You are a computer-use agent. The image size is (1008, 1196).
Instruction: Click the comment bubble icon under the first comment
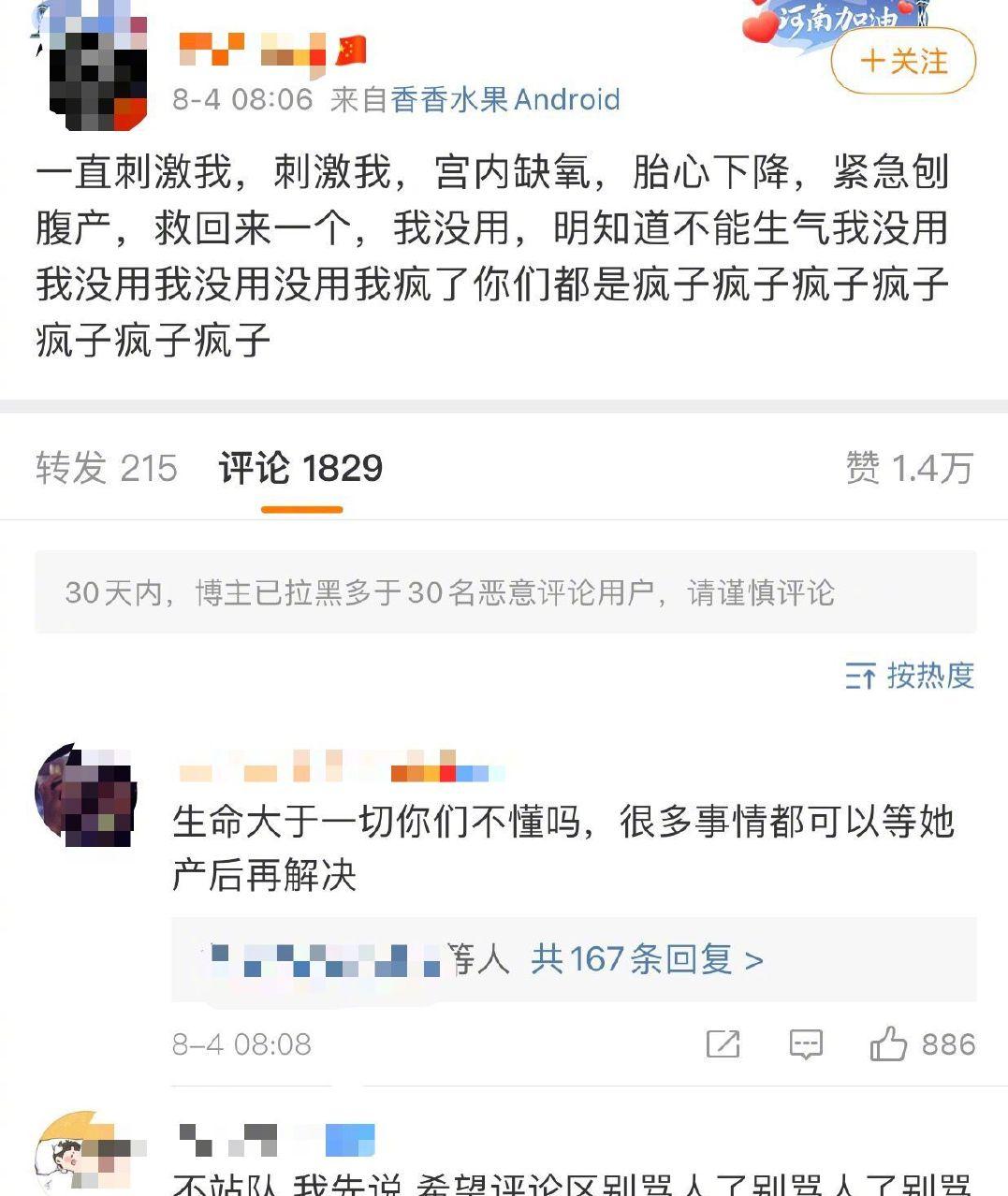(x=807, y=1043)
